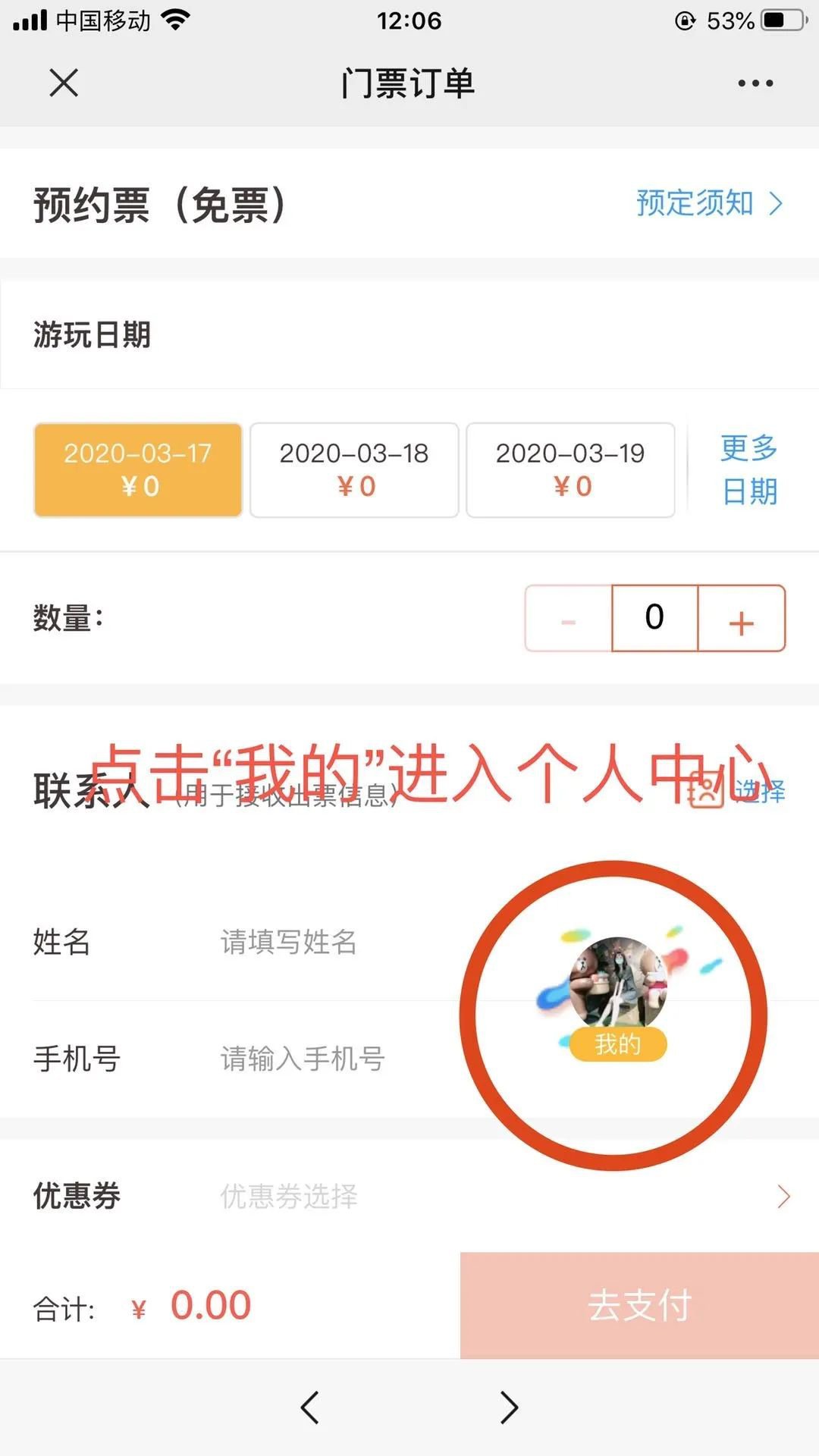Select the date 2020-03-17
This screenshot has height=1456, width=819.
click(x=138, y=470)
